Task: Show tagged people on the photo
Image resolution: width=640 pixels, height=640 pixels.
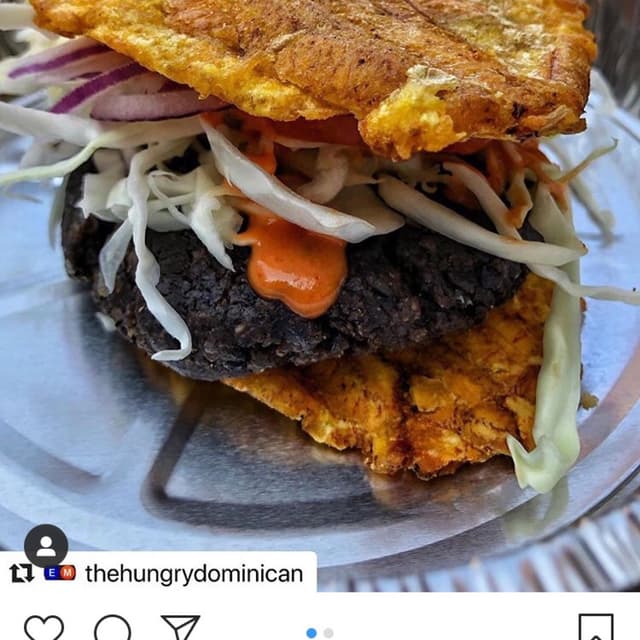Action: coord(46,546)
